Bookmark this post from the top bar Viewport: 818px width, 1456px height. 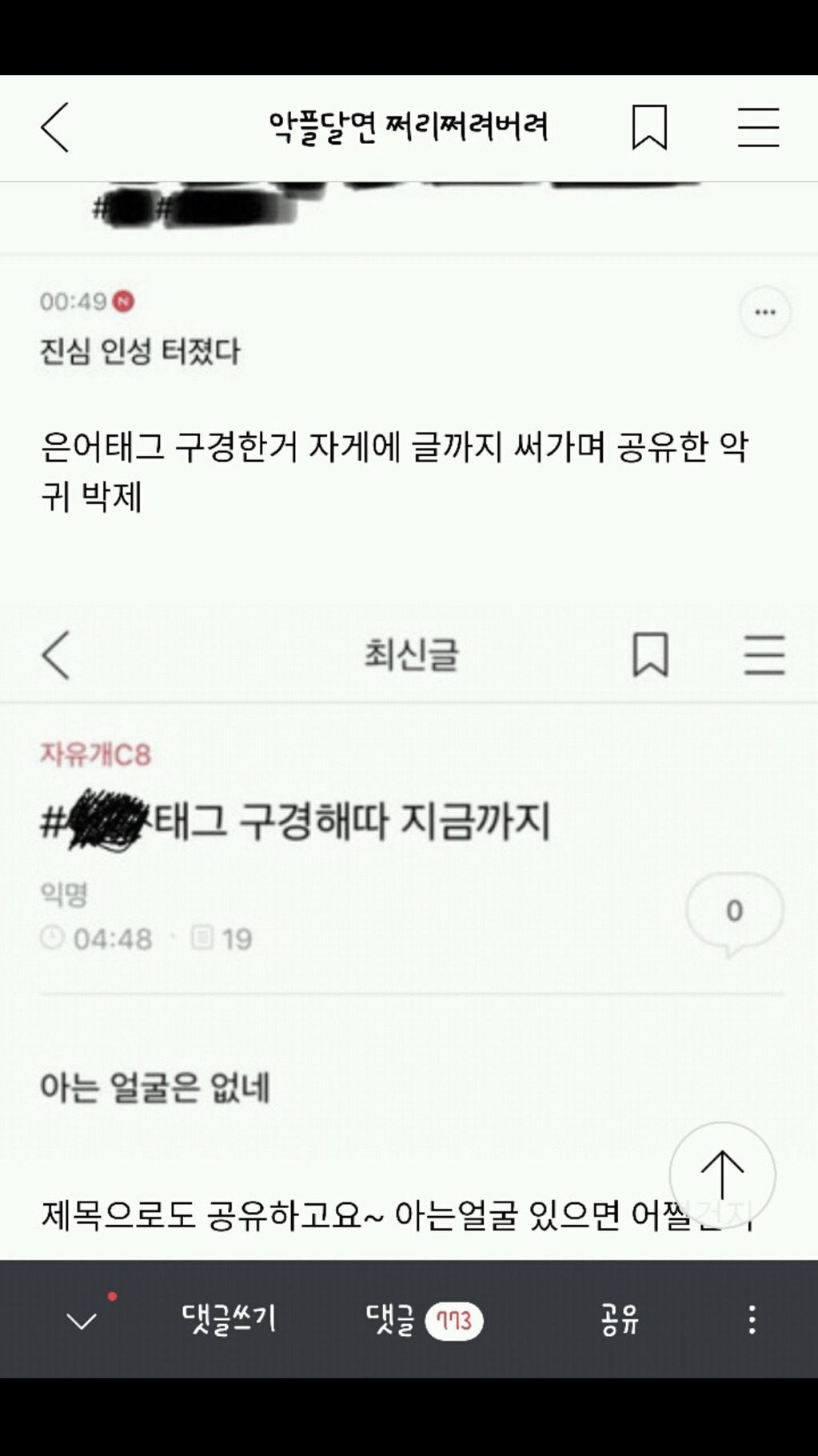(648, 127)
